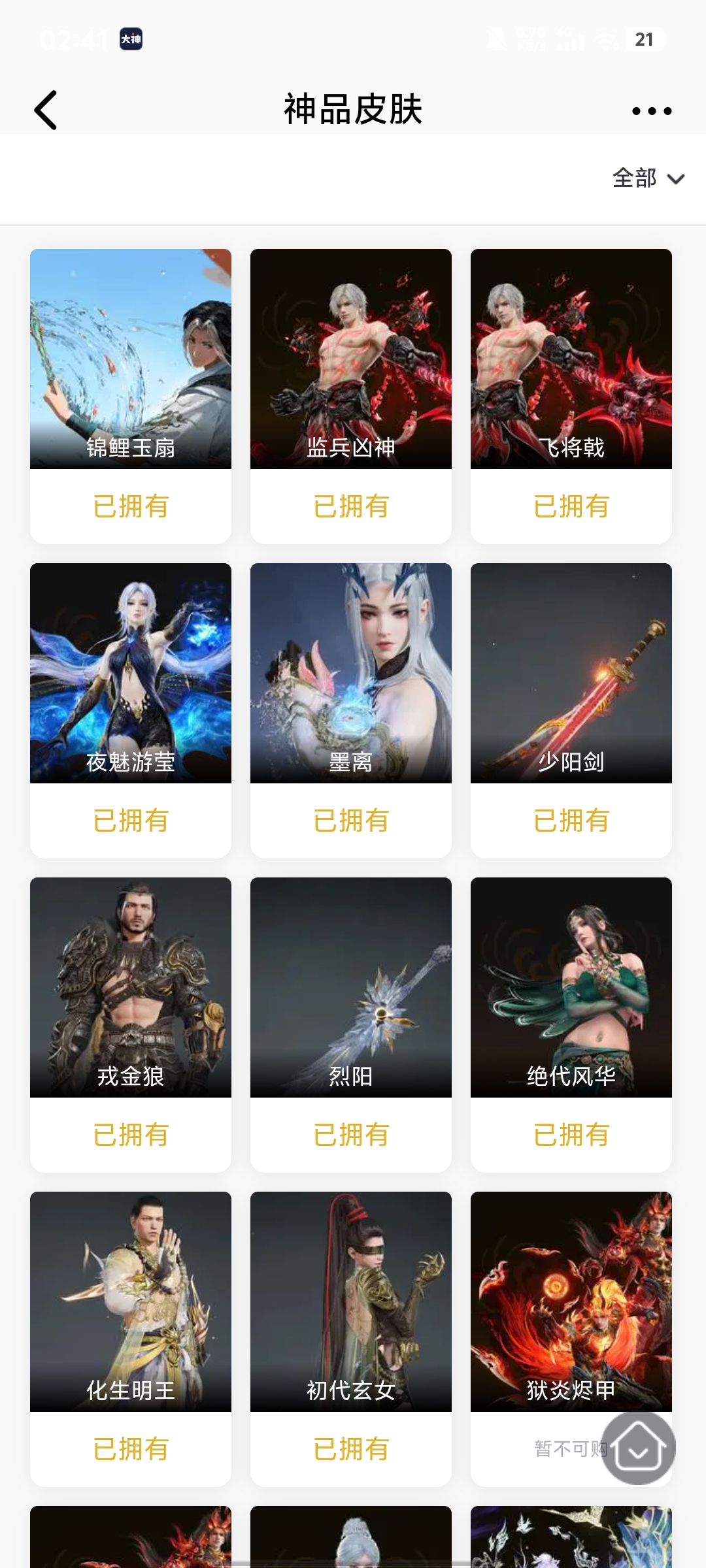Open the 化生明王 skin card
706x1568 pixels.
(x=131, y=1300)
